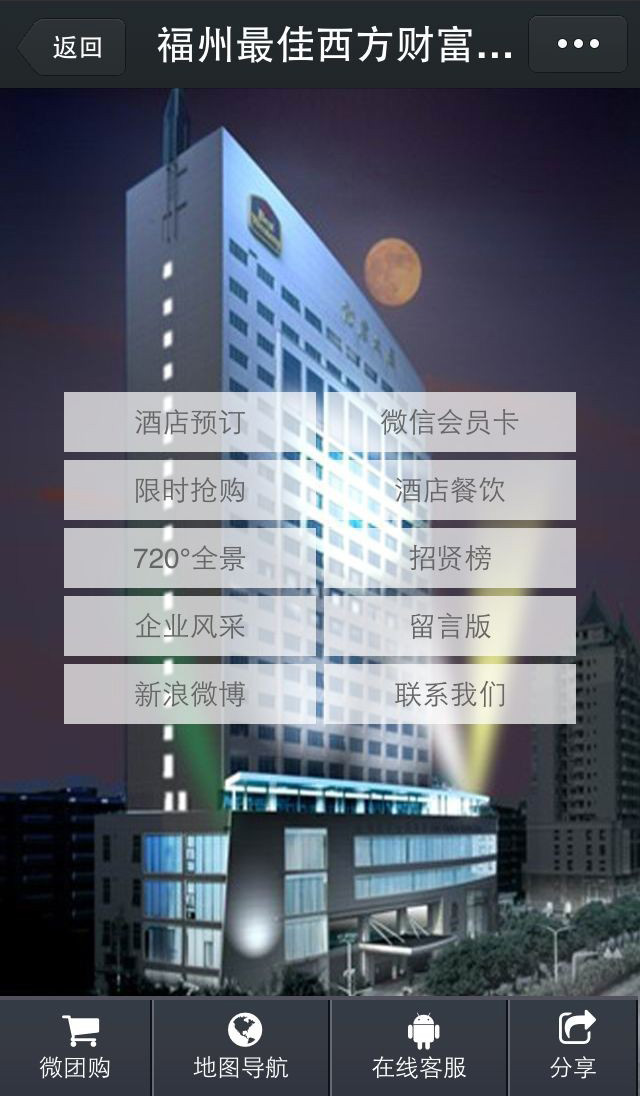Switch to 微团购 group buying
Viewport: 640px width, 1096px height.
(75, 1047)
